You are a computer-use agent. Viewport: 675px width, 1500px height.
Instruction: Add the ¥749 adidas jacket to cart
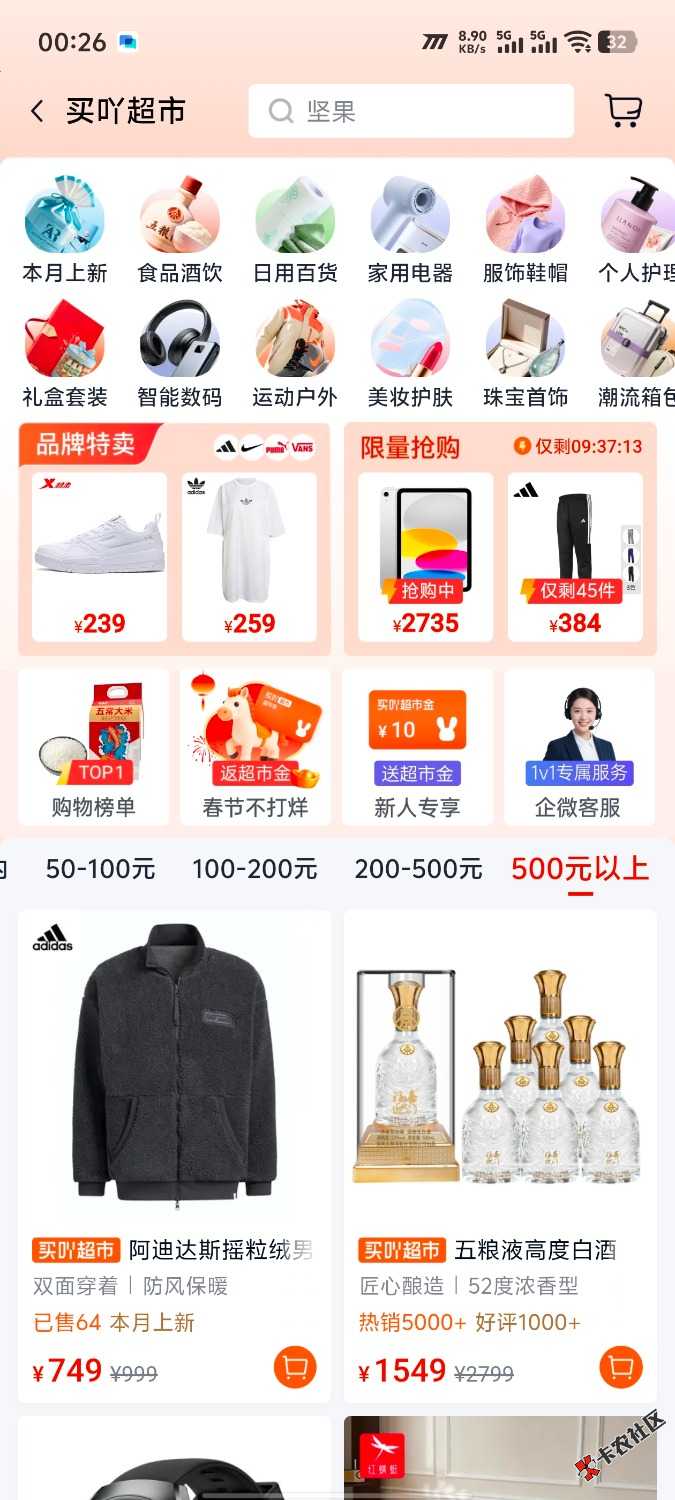pos(295,1367)
